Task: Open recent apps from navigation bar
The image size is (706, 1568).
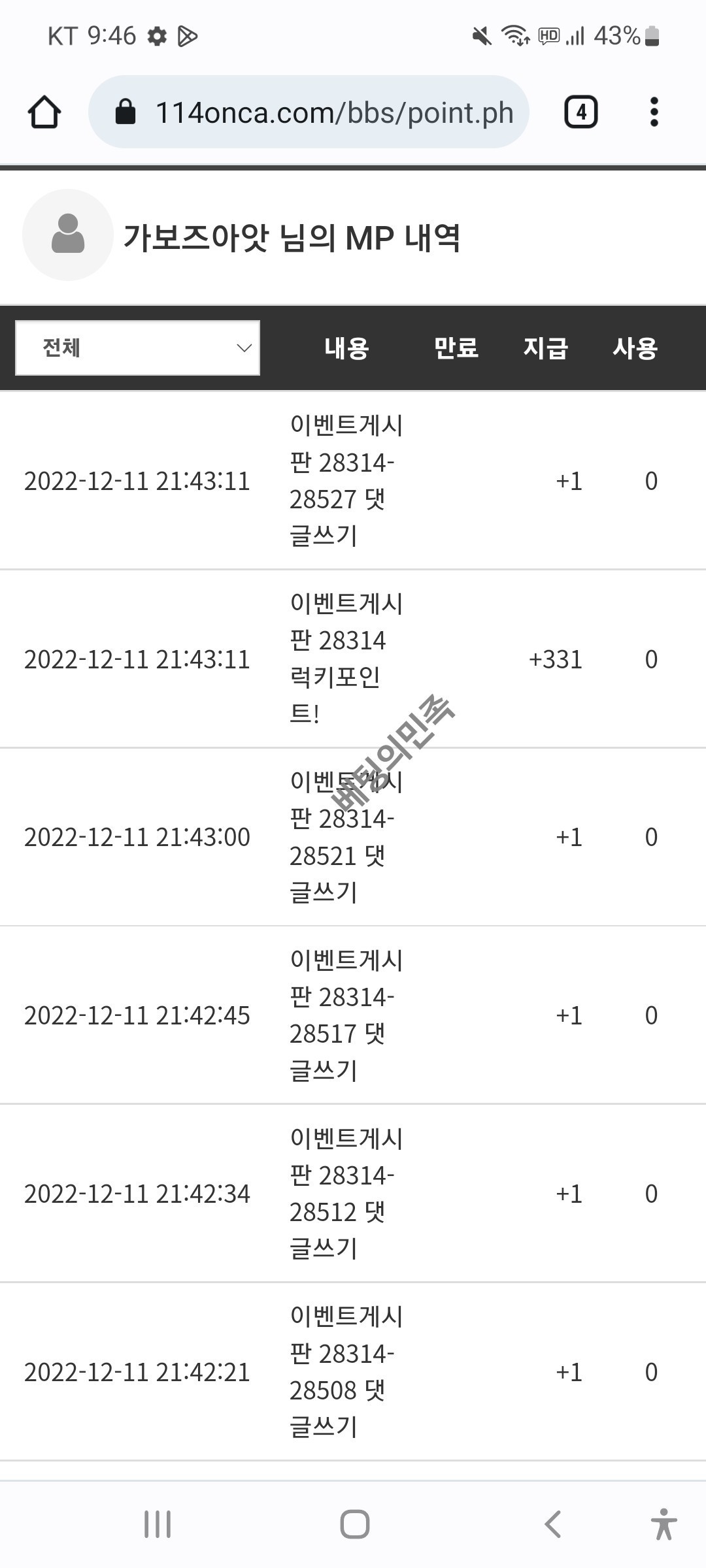Action: 158,1524
